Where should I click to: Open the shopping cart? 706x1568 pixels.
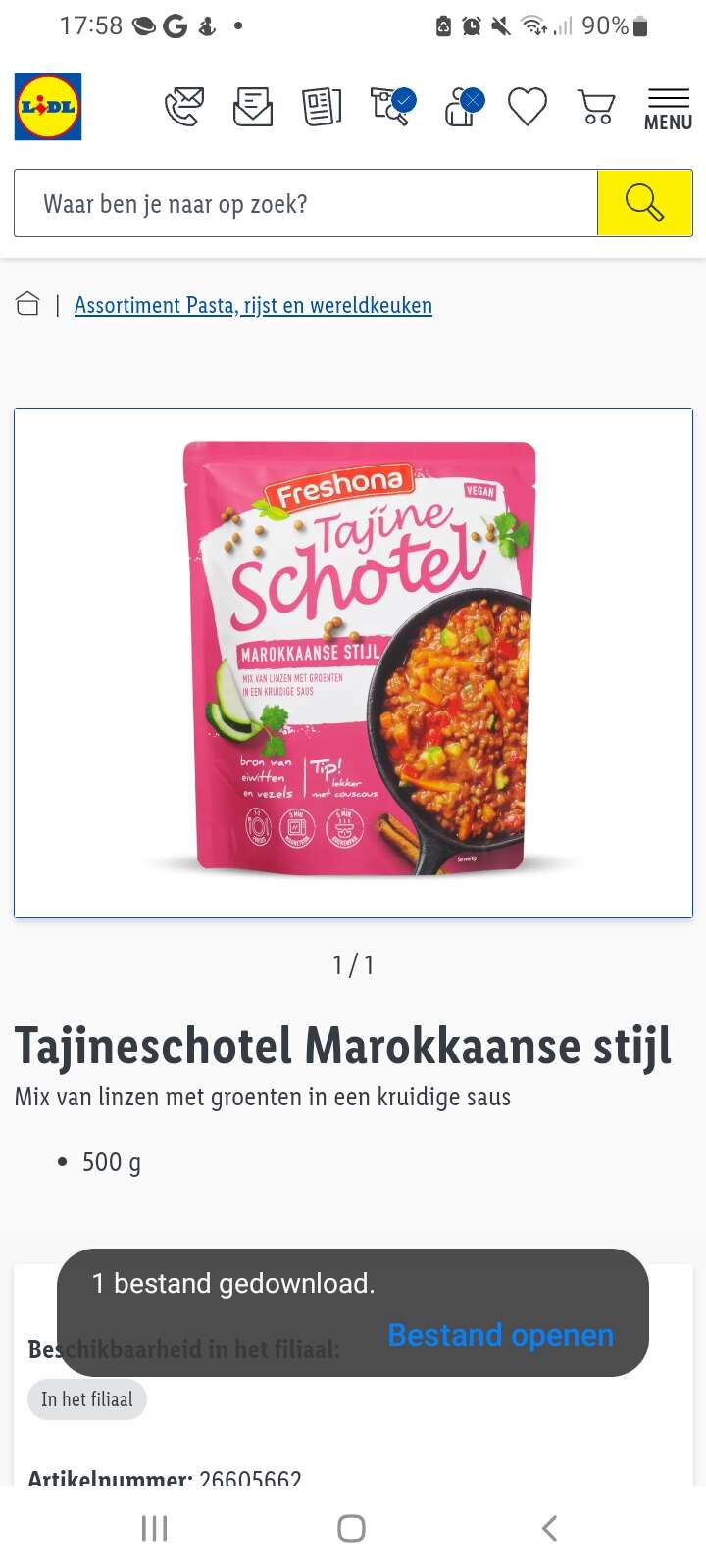(x=596, y=107)
